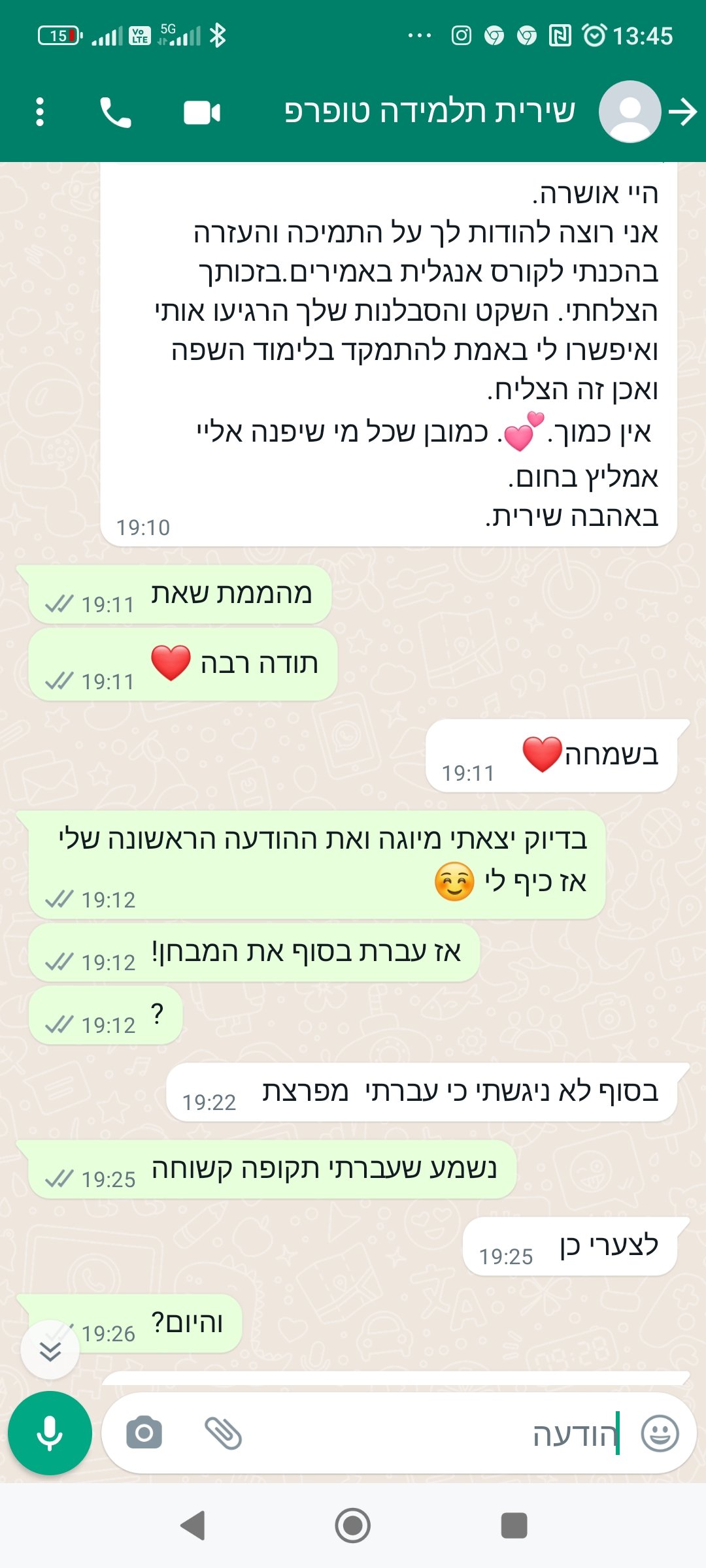The image size is (706, 1568).
Task: Open the camera from message bar
Action: [144, 1433]
